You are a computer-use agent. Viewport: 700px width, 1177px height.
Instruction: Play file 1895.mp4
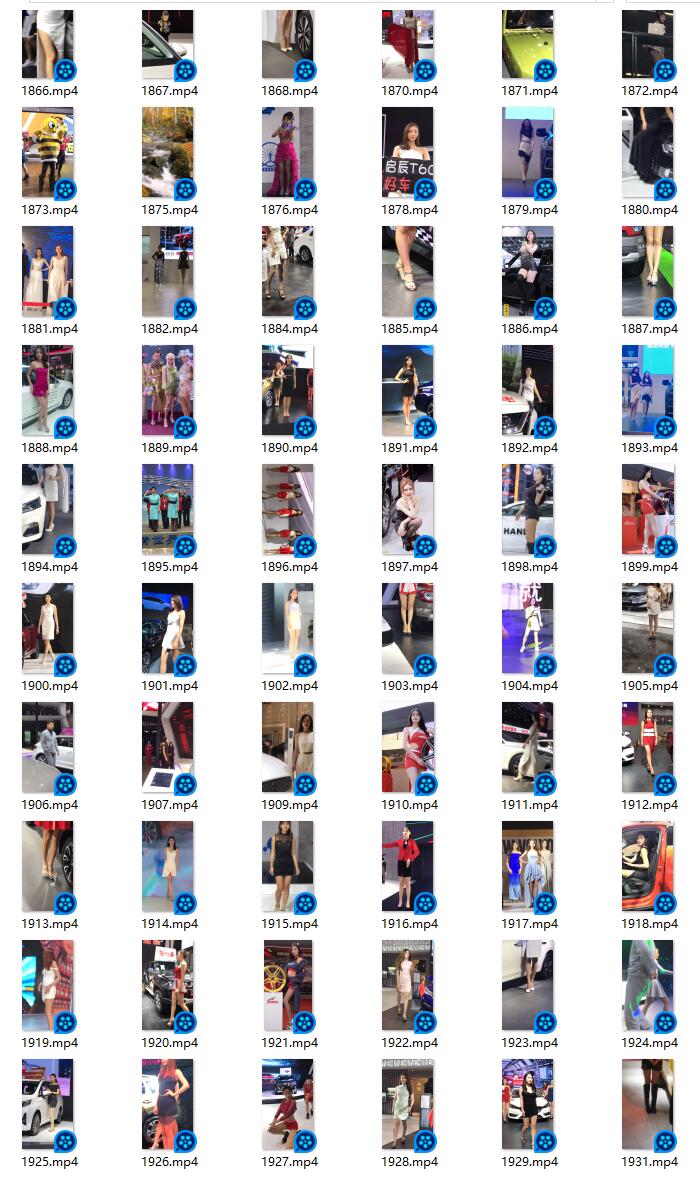pos(168,510)
